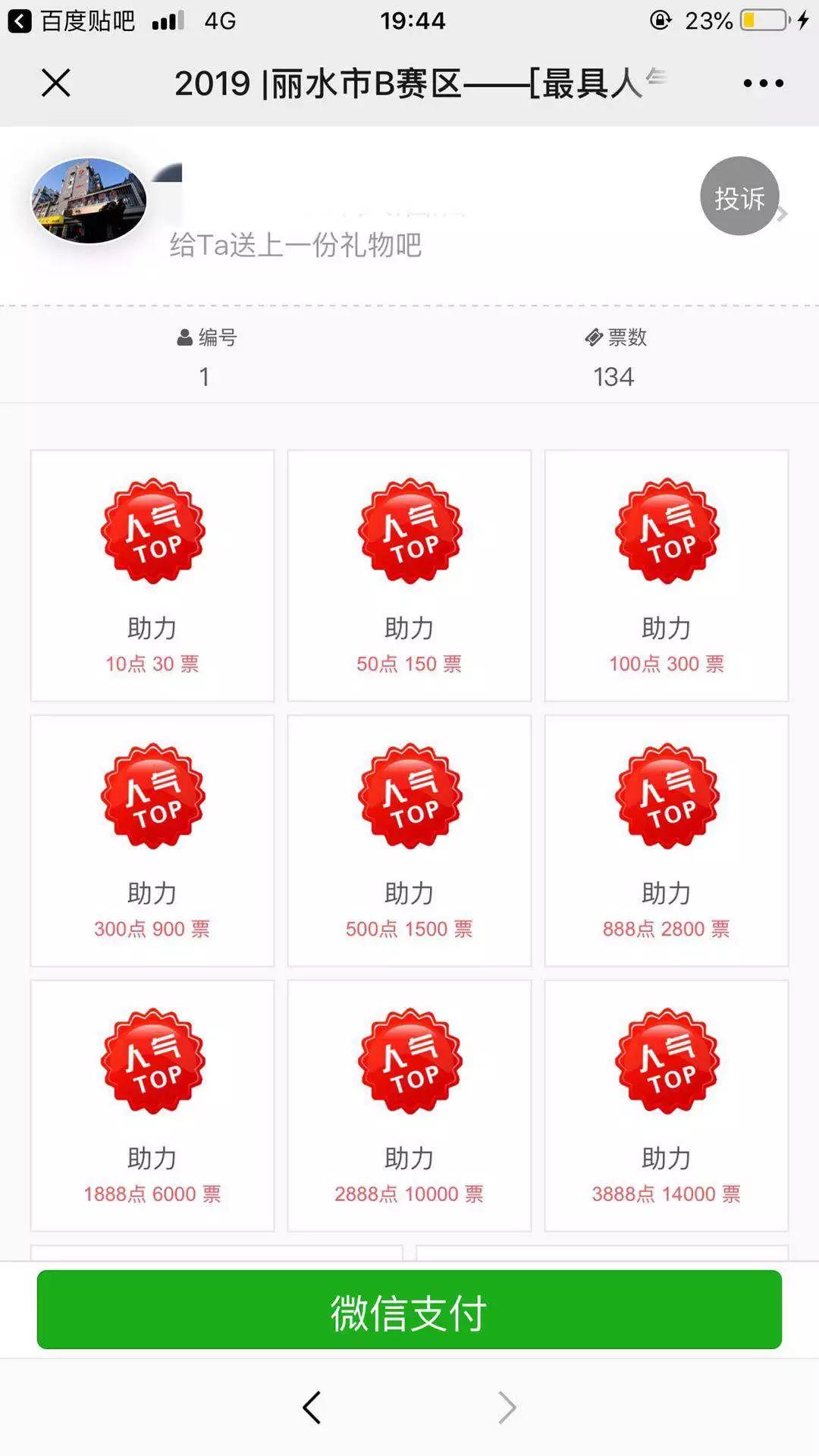Tap the 投诉 complaint button
The width and height of the screenshot is (819, 1456).
(739, 197)
